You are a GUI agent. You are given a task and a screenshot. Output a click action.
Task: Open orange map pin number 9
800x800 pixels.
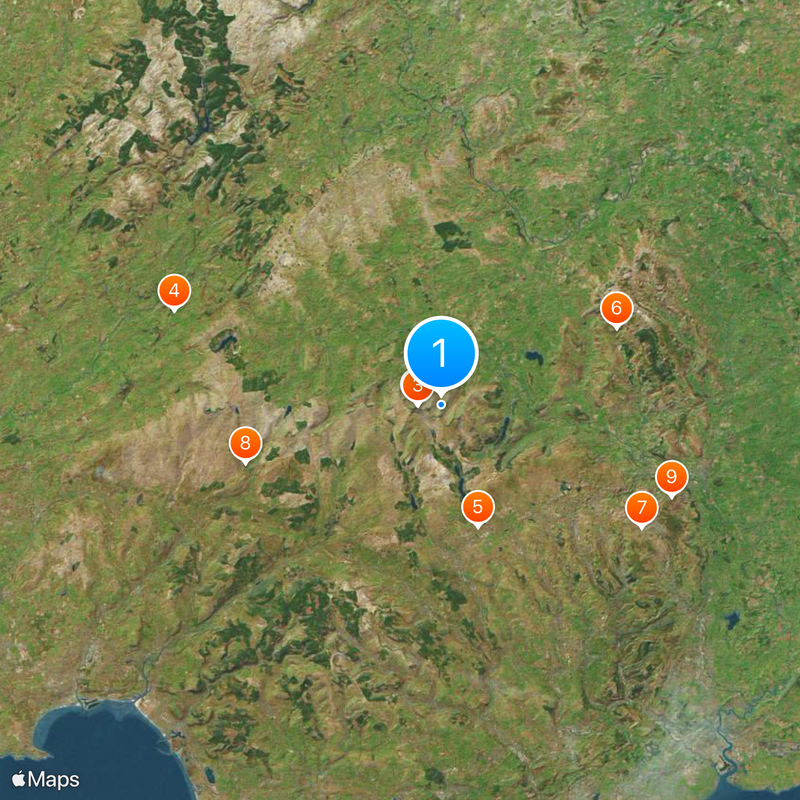tap(671, 477)
